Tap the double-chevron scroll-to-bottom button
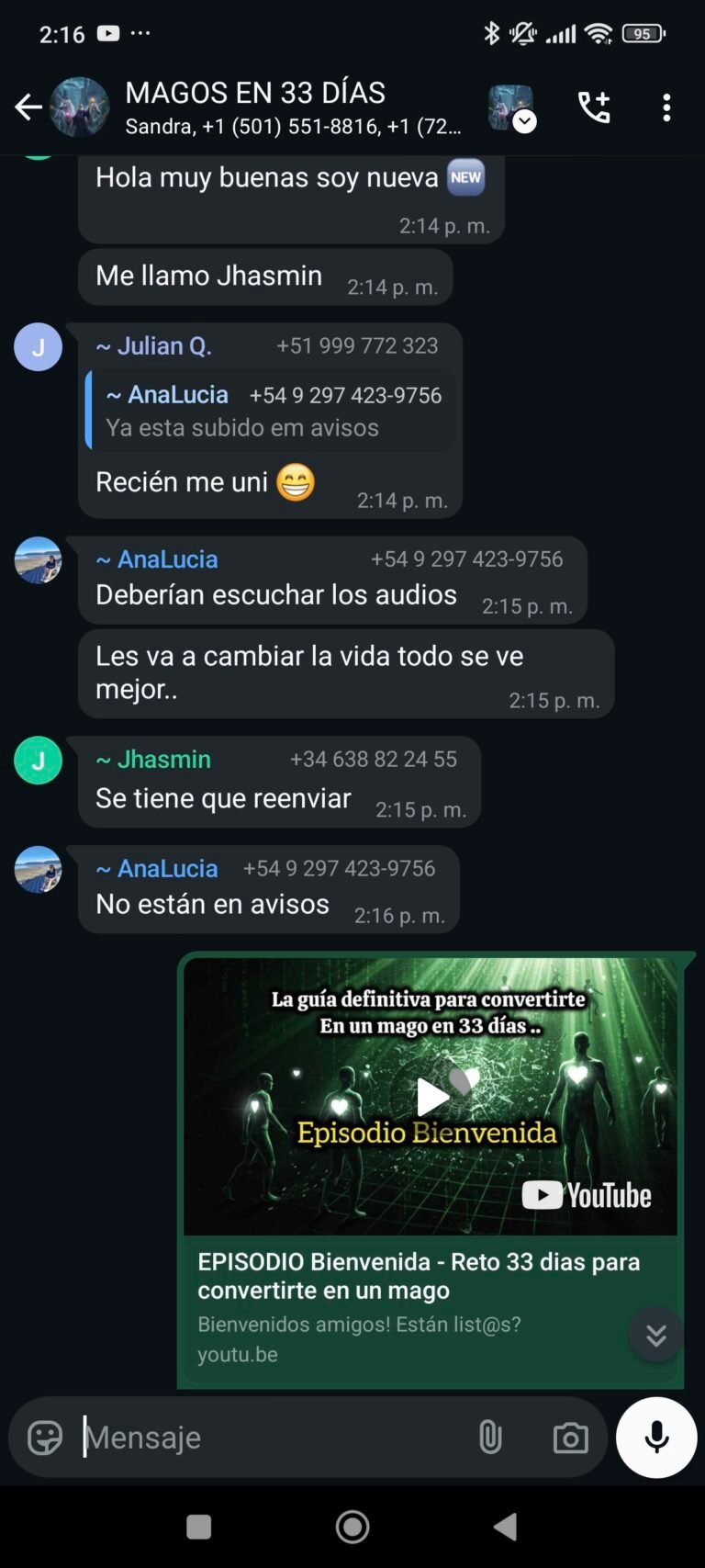 pyautogui.click(x=655, y=1334)
